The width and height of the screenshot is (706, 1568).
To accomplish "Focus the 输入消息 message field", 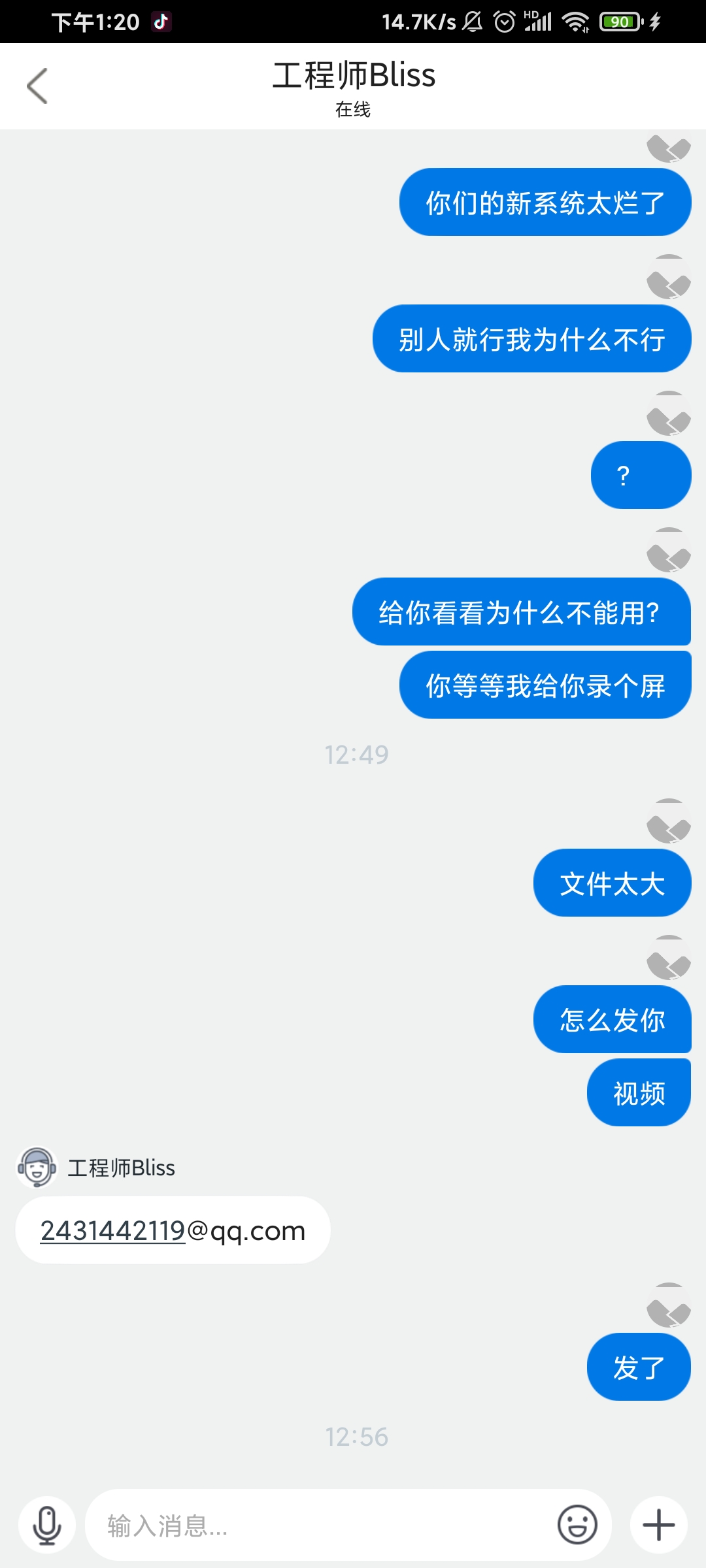I will coord(320,1526).
